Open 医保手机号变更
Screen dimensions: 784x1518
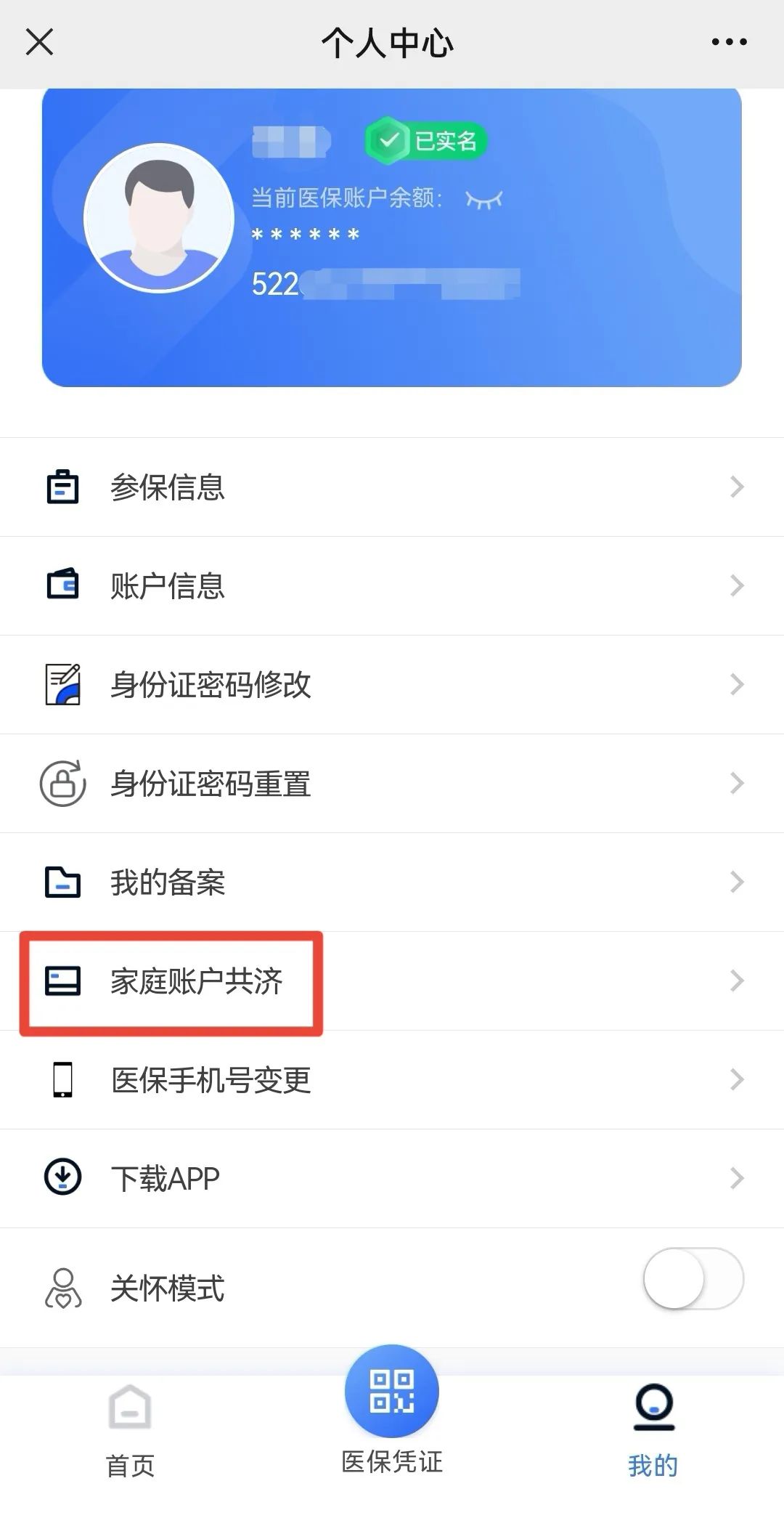coord(392,1079)
